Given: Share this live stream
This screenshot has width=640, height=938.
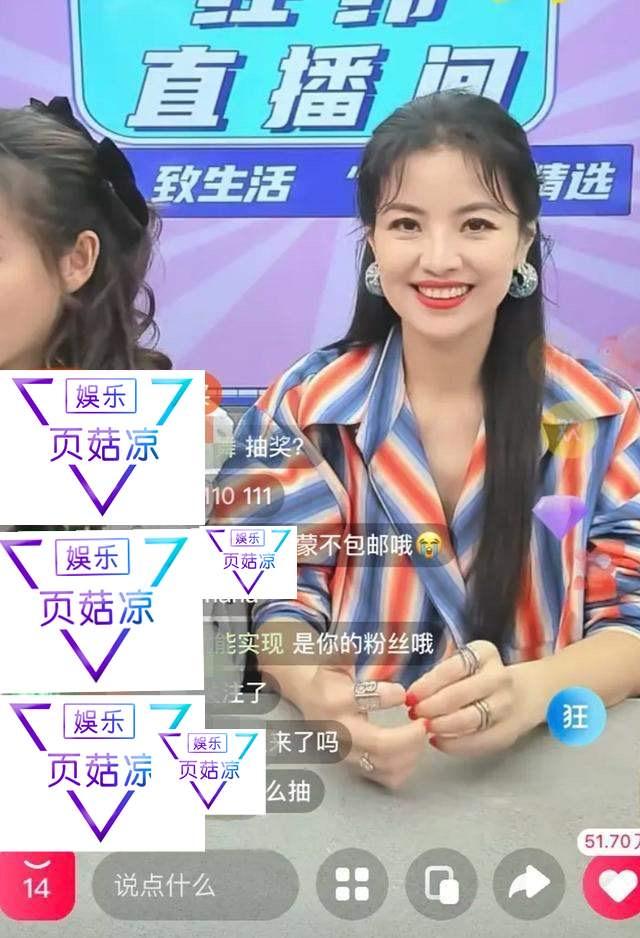Looking at the screenshot, I should click(529, 884).
